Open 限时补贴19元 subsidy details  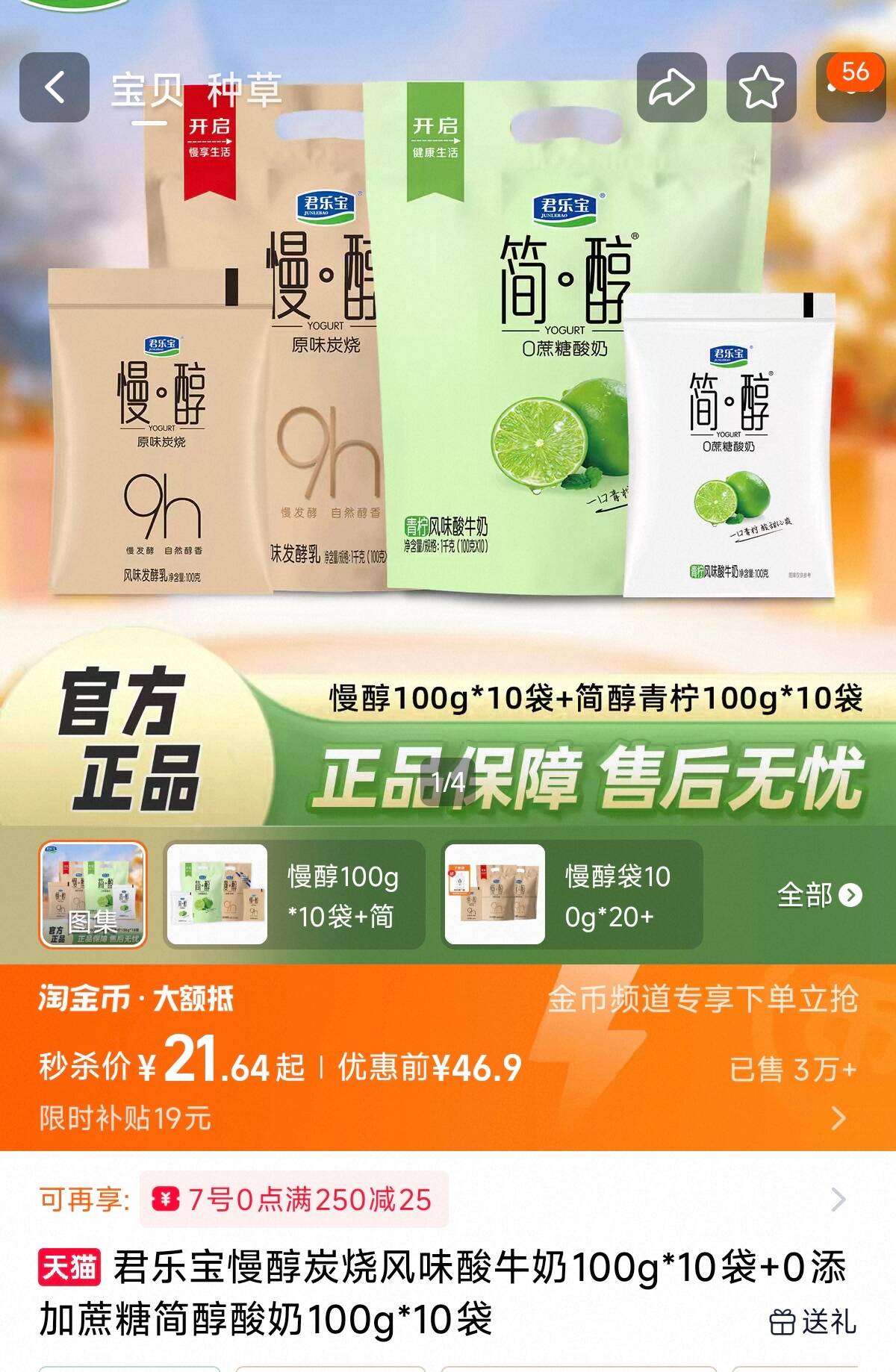tap(448, 1118)
